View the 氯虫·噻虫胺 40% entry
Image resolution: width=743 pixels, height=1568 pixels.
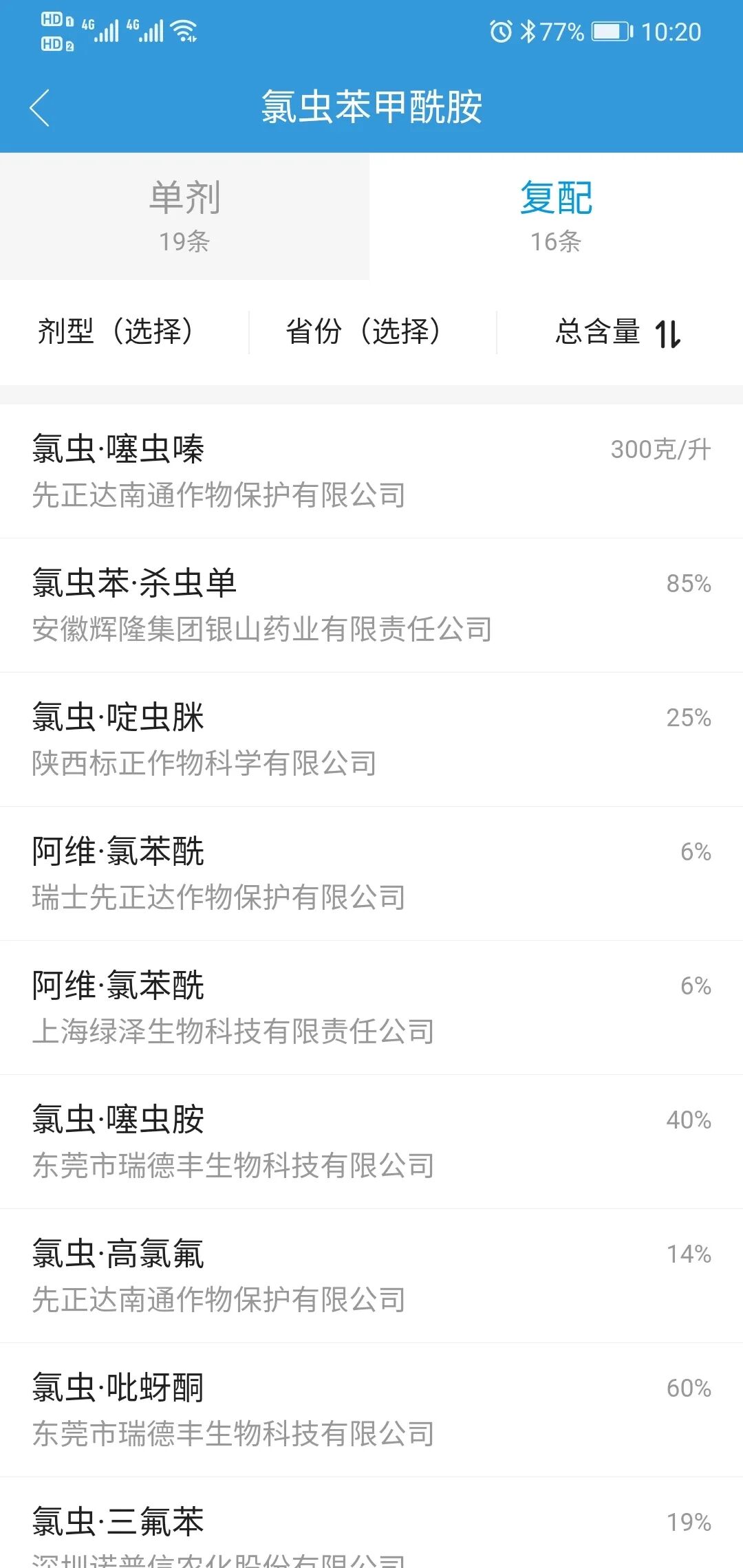tap(371, 1142)
